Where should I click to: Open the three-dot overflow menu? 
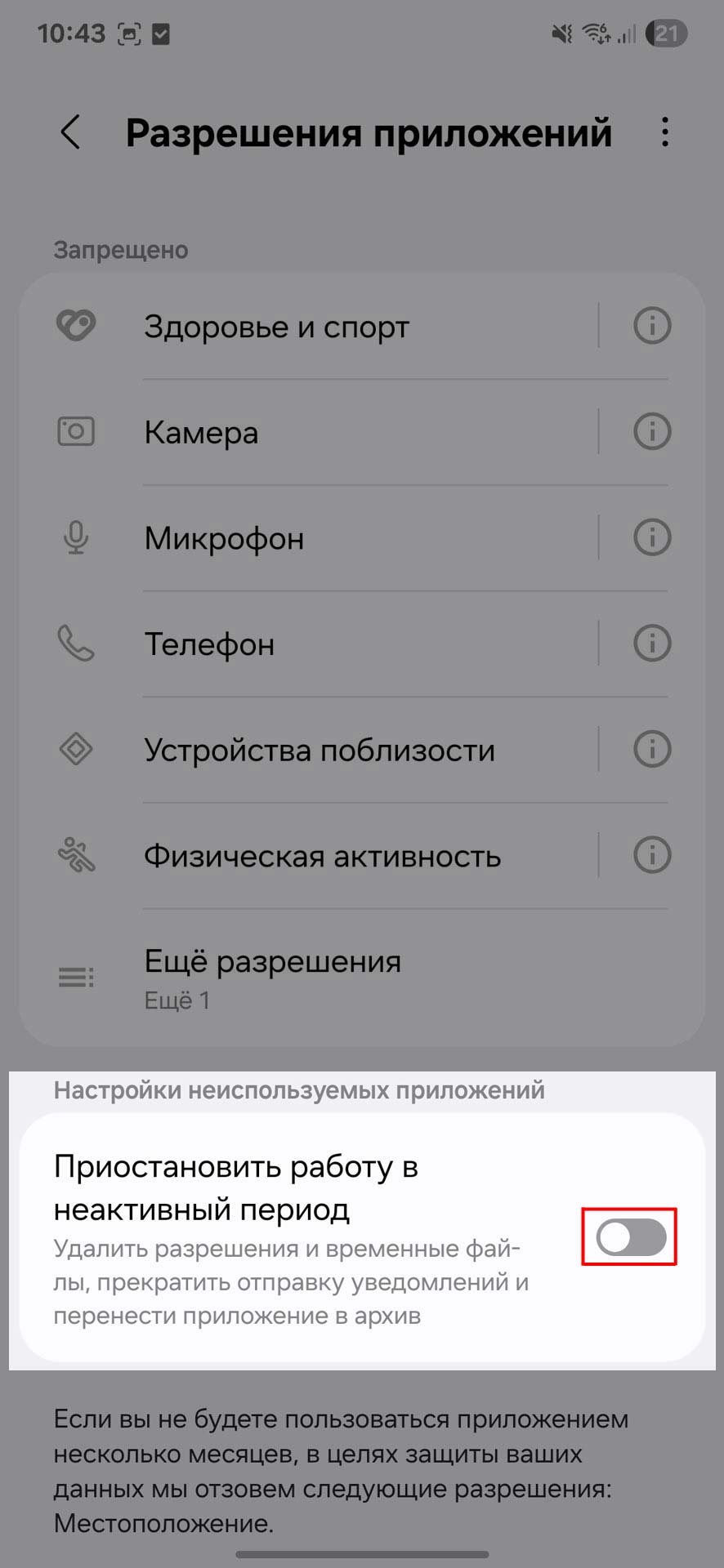pyautogui.click(x=665, y=132)
